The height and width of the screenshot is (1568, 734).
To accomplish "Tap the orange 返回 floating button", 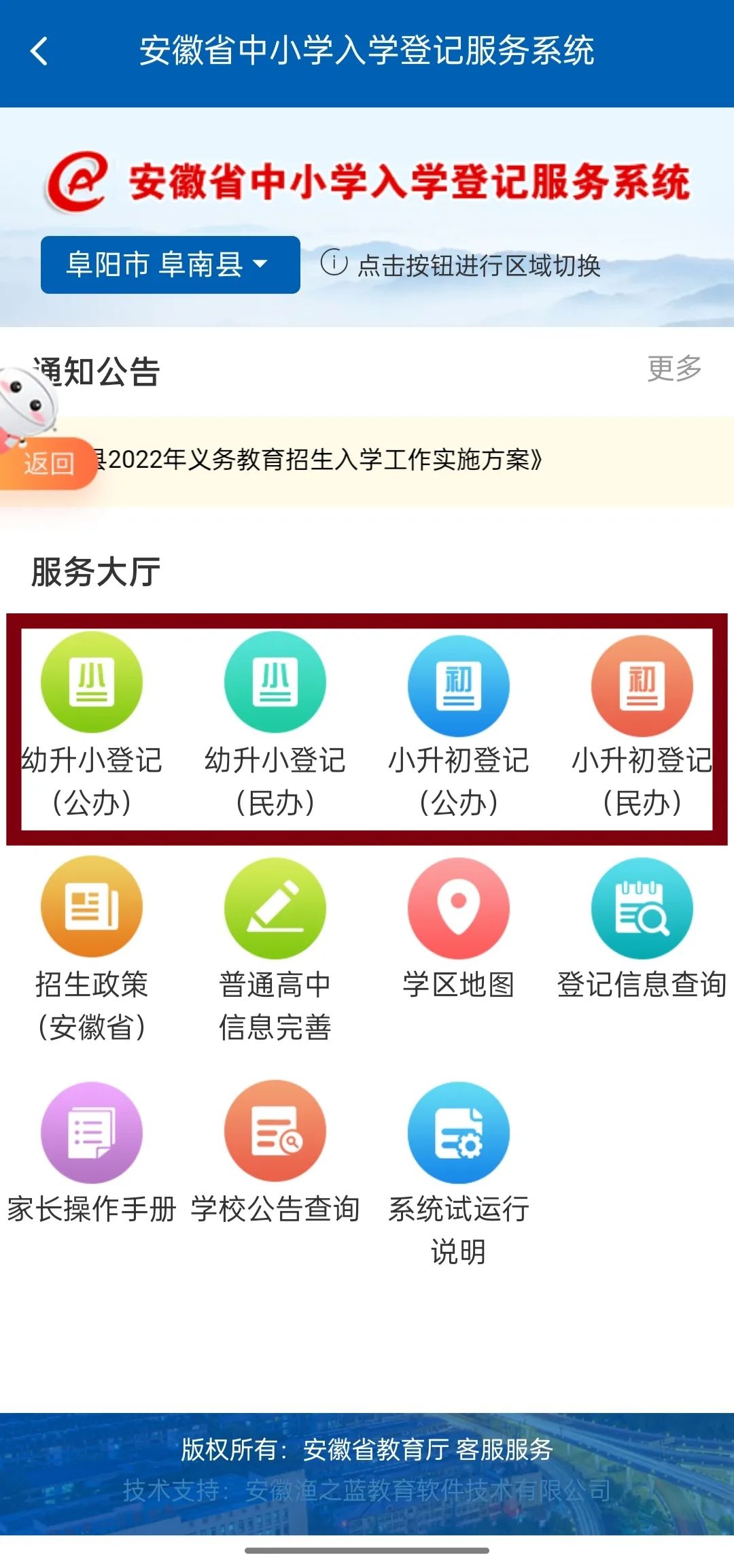I will pyautogui.click(x=49, y=464).
